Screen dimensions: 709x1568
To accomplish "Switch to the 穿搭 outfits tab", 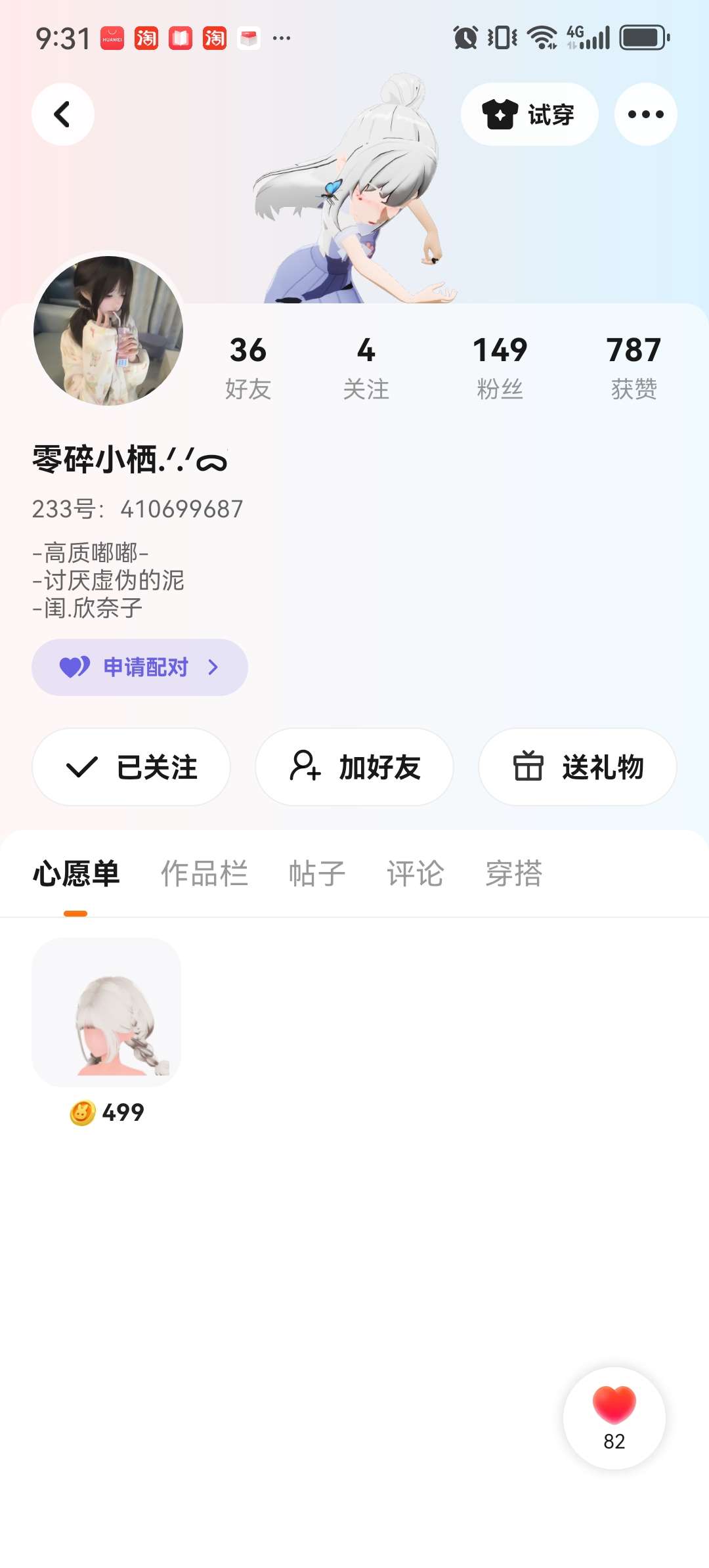I will click(x=513, y=874).
